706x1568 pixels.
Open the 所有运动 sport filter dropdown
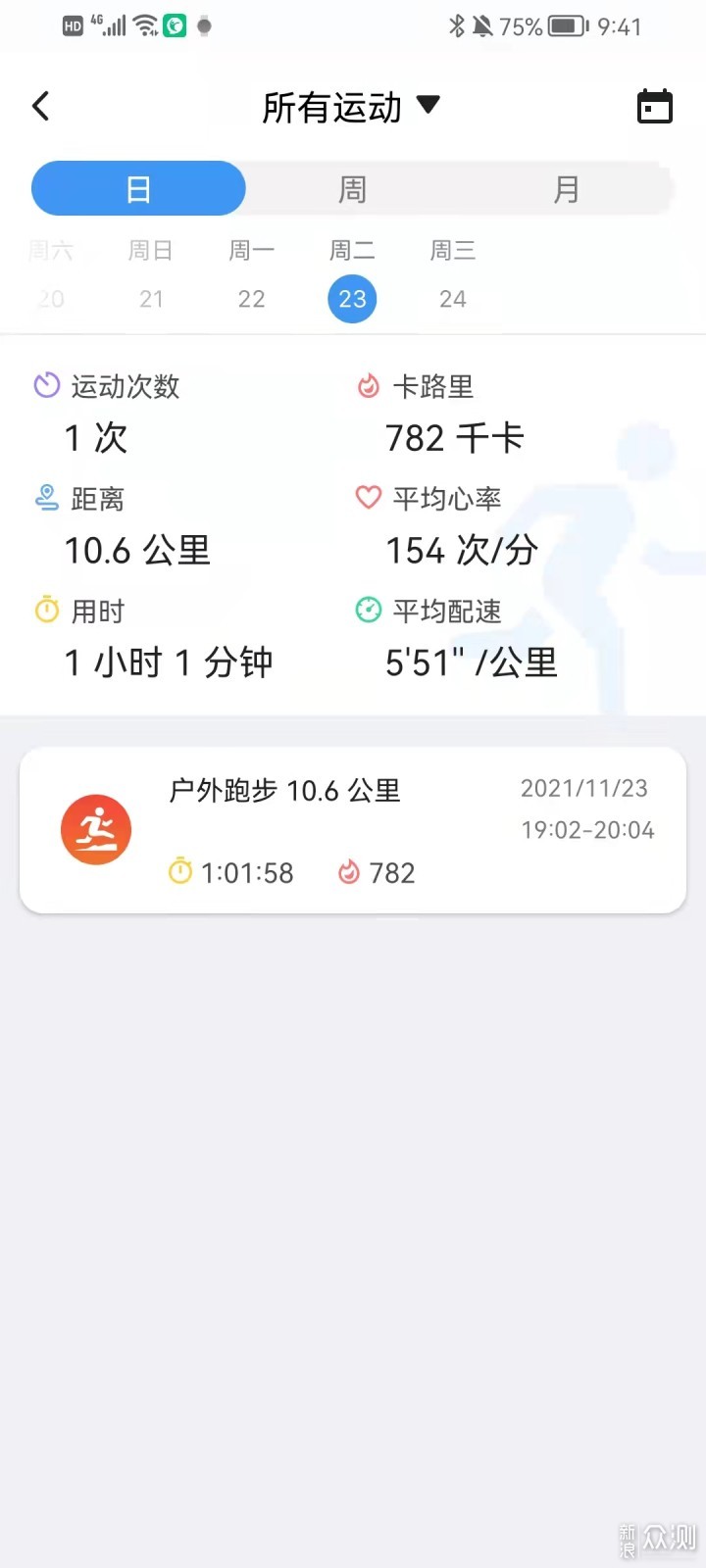[331, 108]
